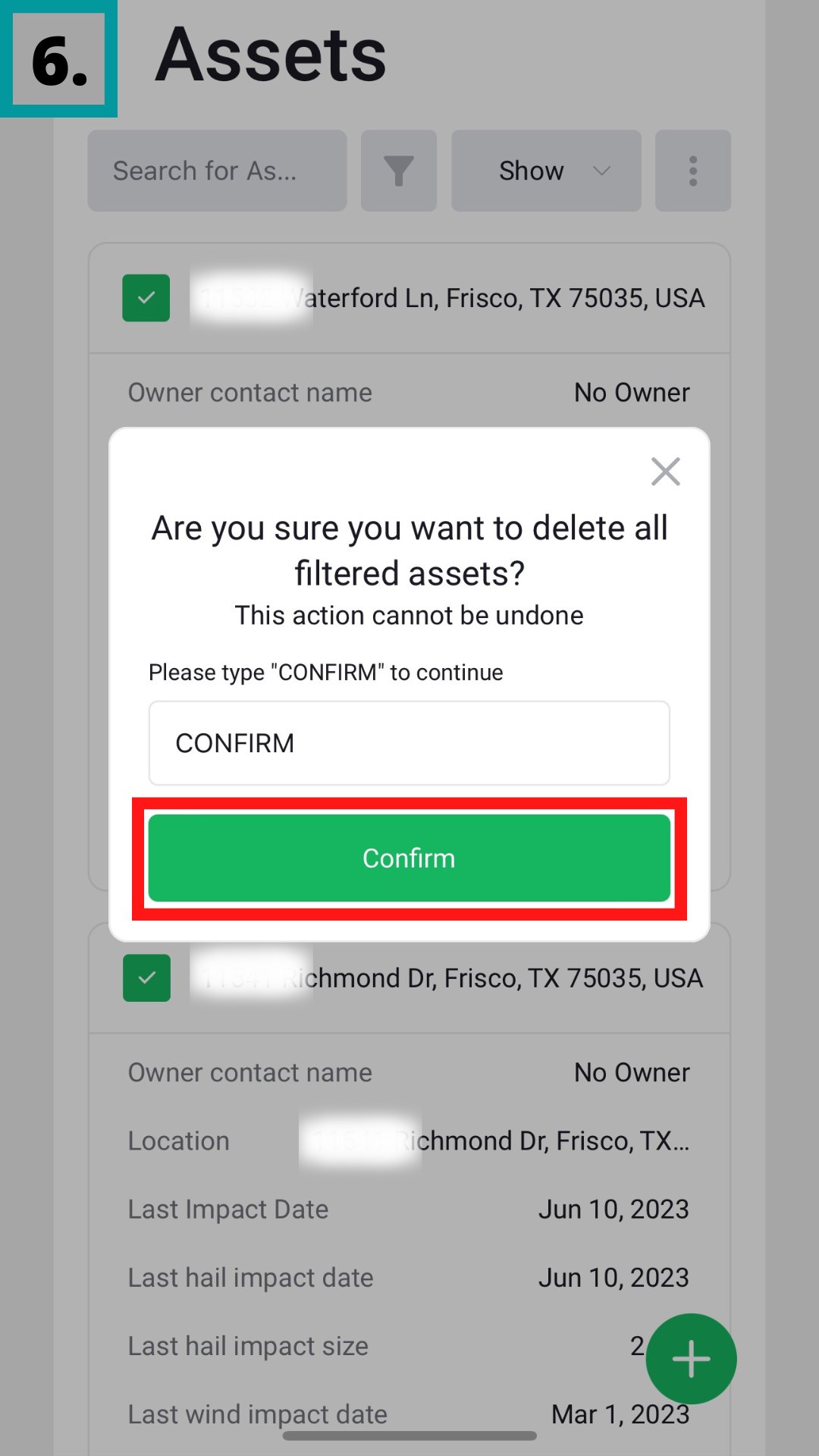The image size is (819, 1456).
Task: Uncheck the Waterford Ln asset checkbox
Action: coord(146,298)
